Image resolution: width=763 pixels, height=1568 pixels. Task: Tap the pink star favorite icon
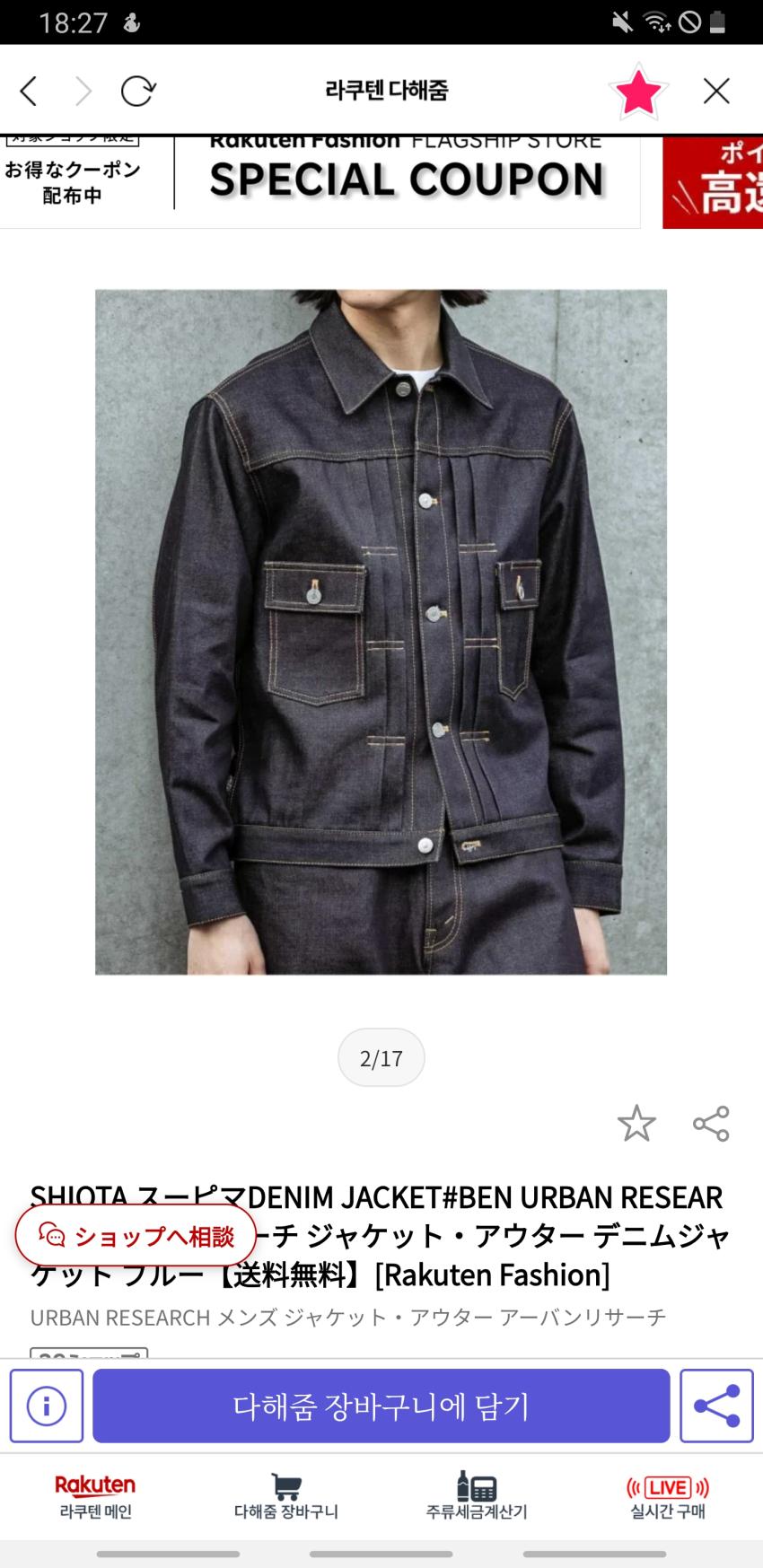coord(637,92)
